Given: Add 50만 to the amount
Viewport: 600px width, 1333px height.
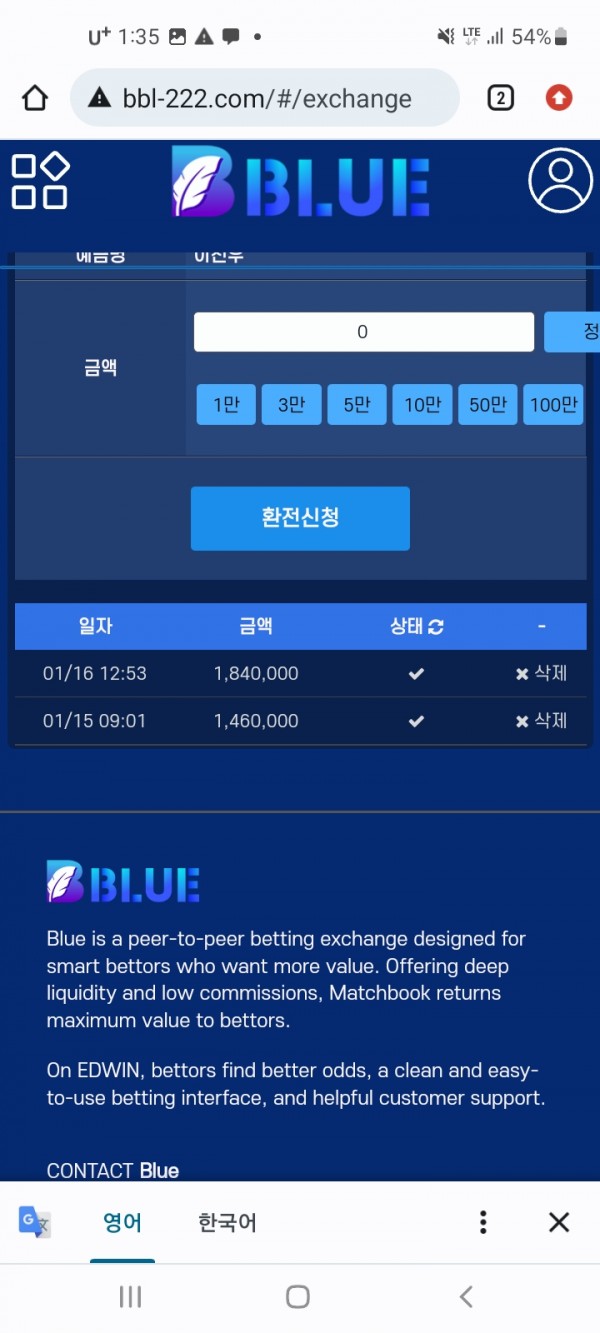Looking at the screenshot, I should click(488, 405).
